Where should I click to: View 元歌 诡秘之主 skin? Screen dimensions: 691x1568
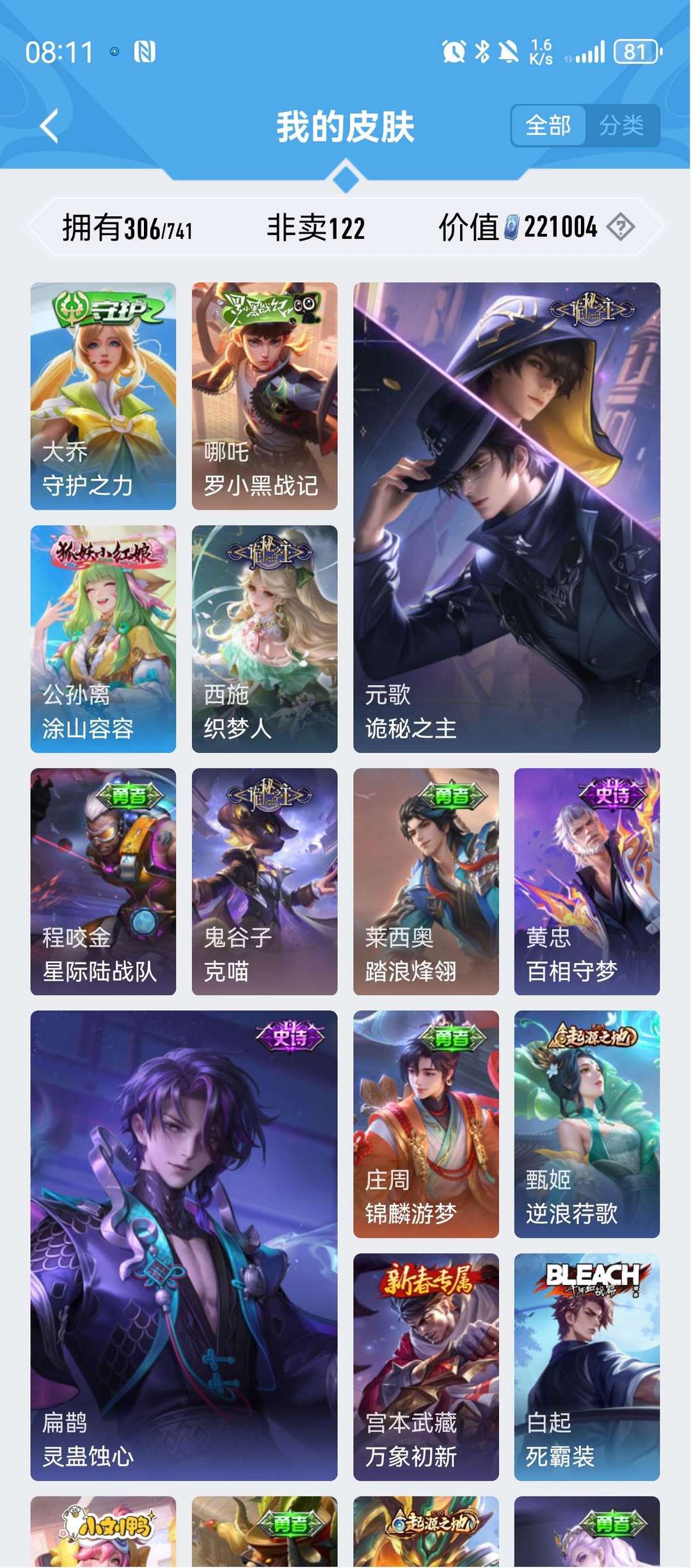(x=506, y=517)
